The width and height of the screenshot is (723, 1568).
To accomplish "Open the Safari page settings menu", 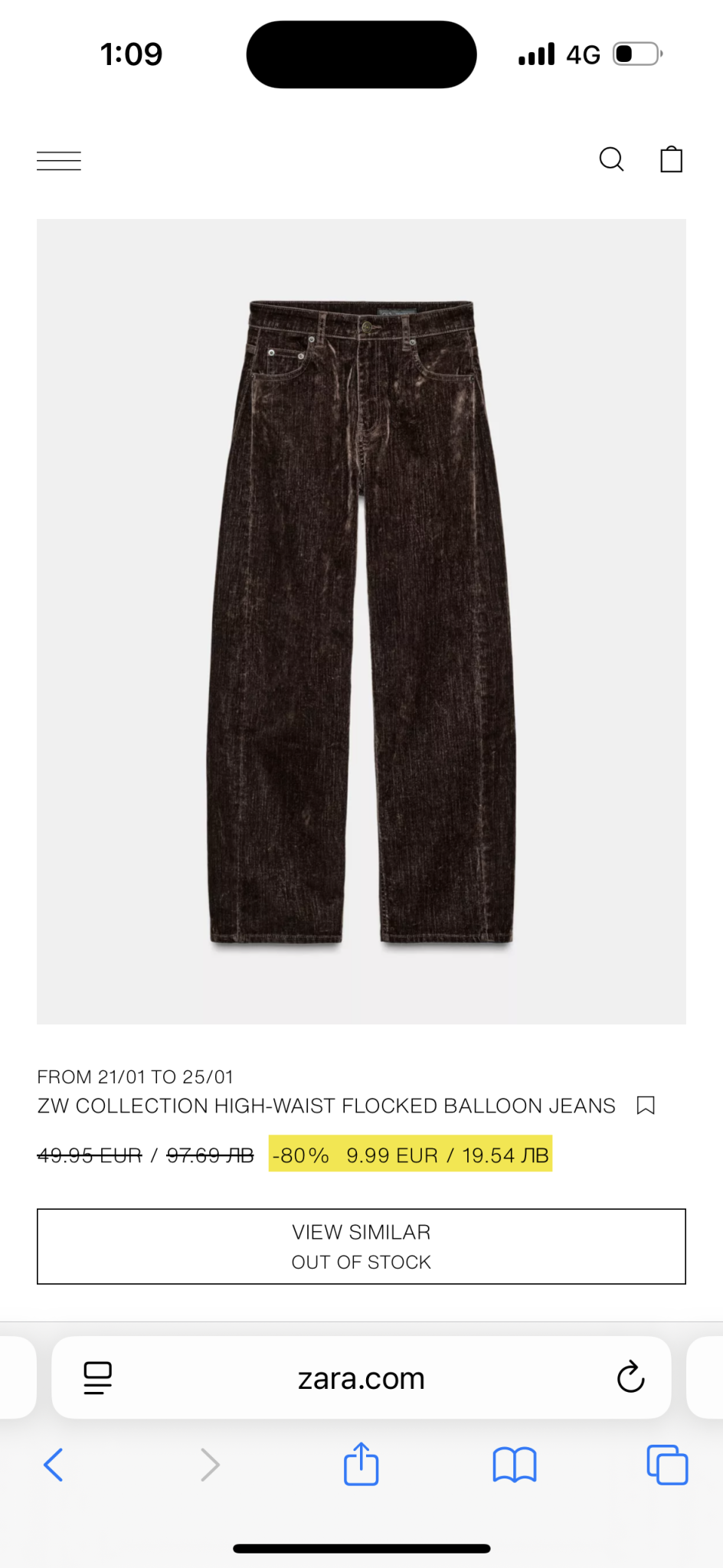I will click(97, 1377).
